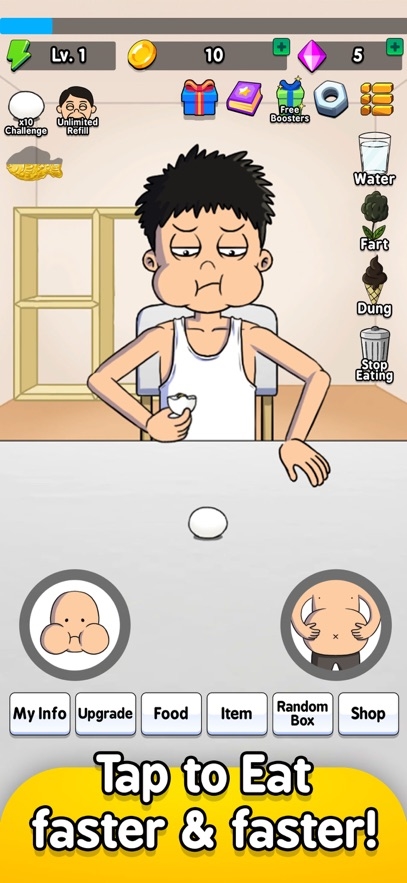
Task: Claim the Free Boosters gift
Action: pyautogui.click(x=290, y=101)
